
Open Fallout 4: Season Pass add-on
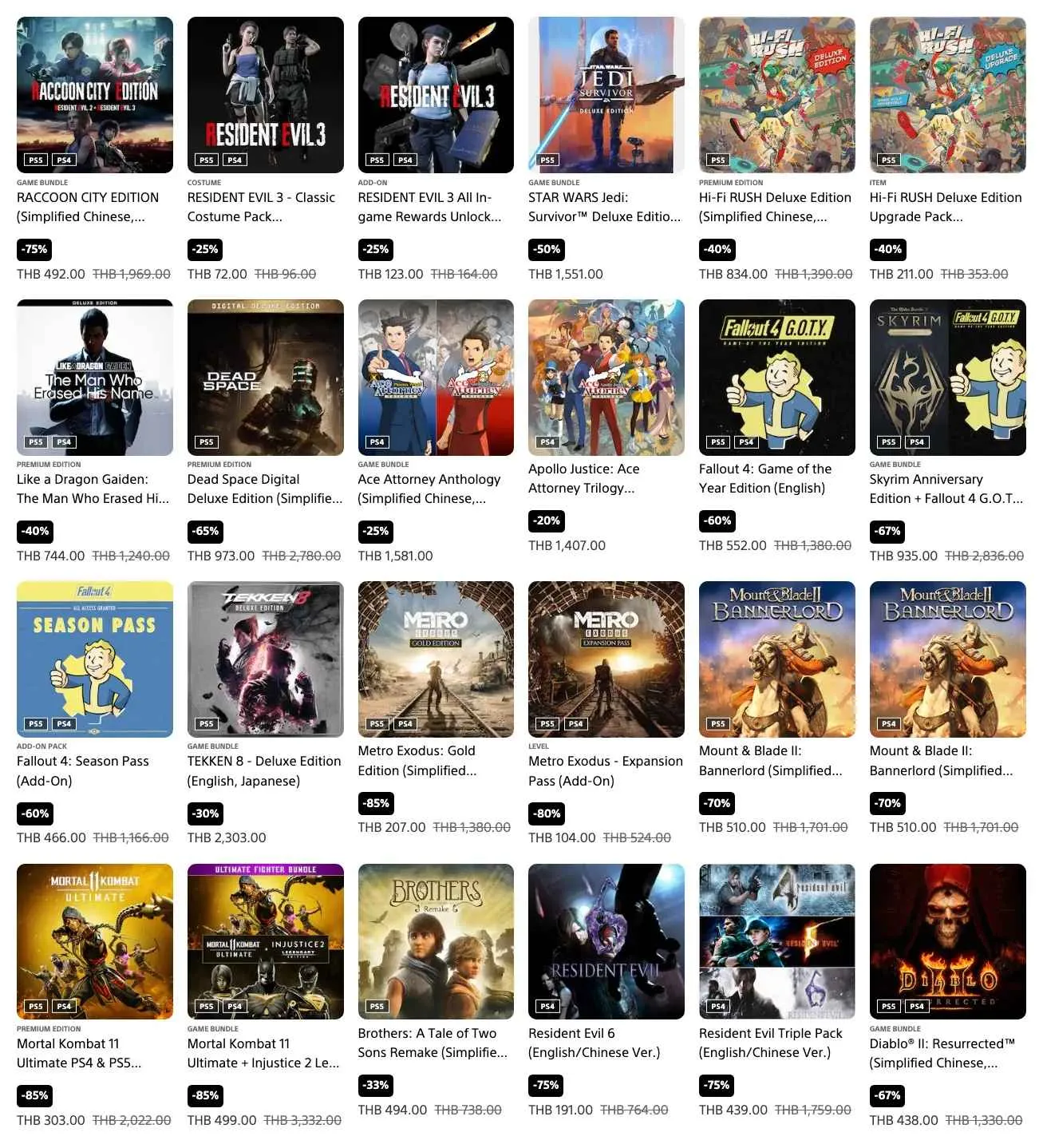tap(94, 659)
